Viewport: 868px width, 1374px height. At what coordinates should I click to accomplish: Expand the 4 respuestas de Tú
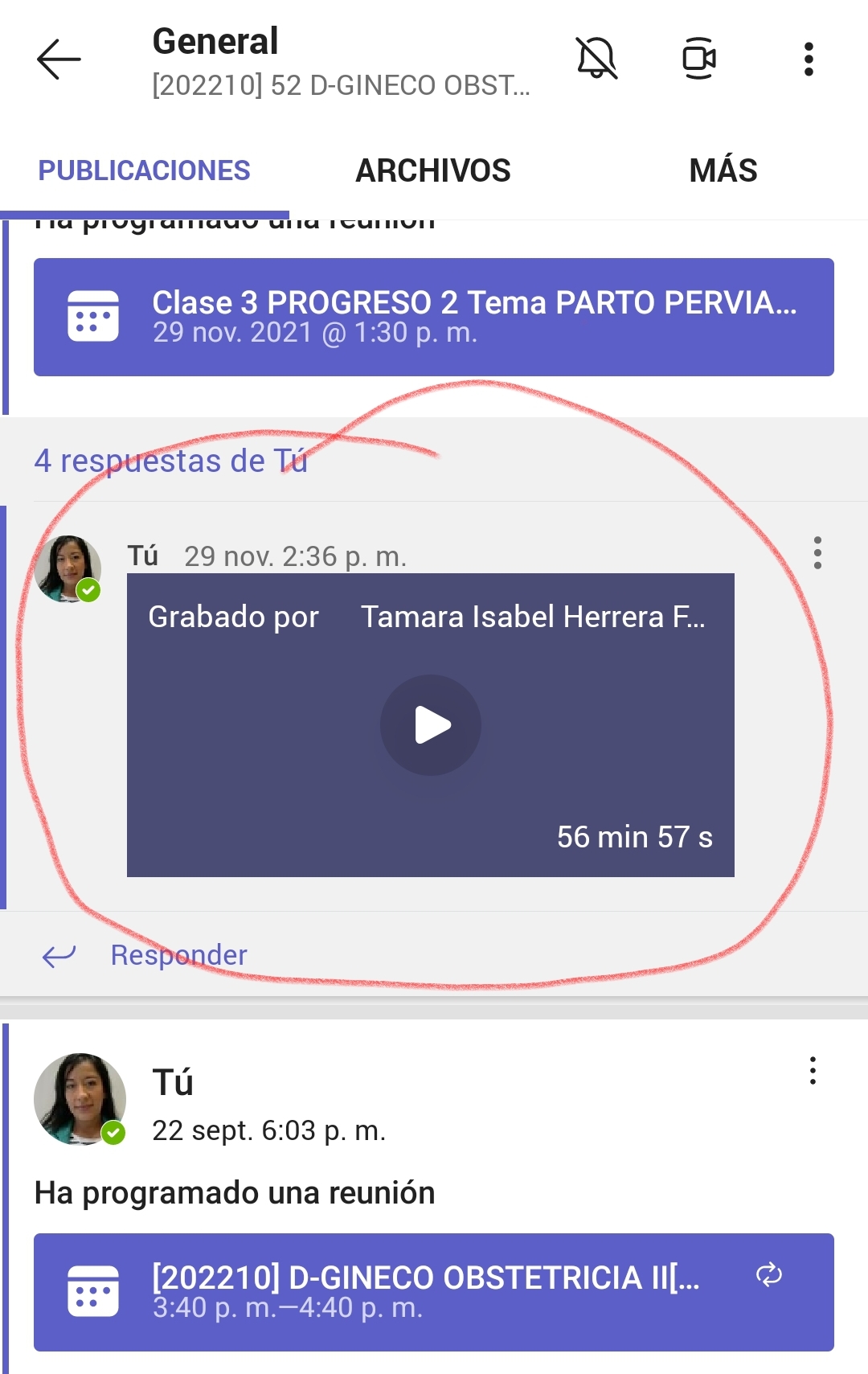coord(170,461)
